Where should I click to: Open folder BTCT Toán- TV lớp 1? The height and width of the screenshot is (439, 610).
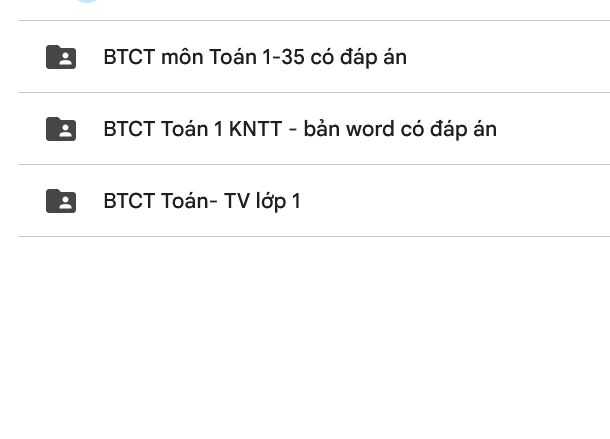coord(201,201)
